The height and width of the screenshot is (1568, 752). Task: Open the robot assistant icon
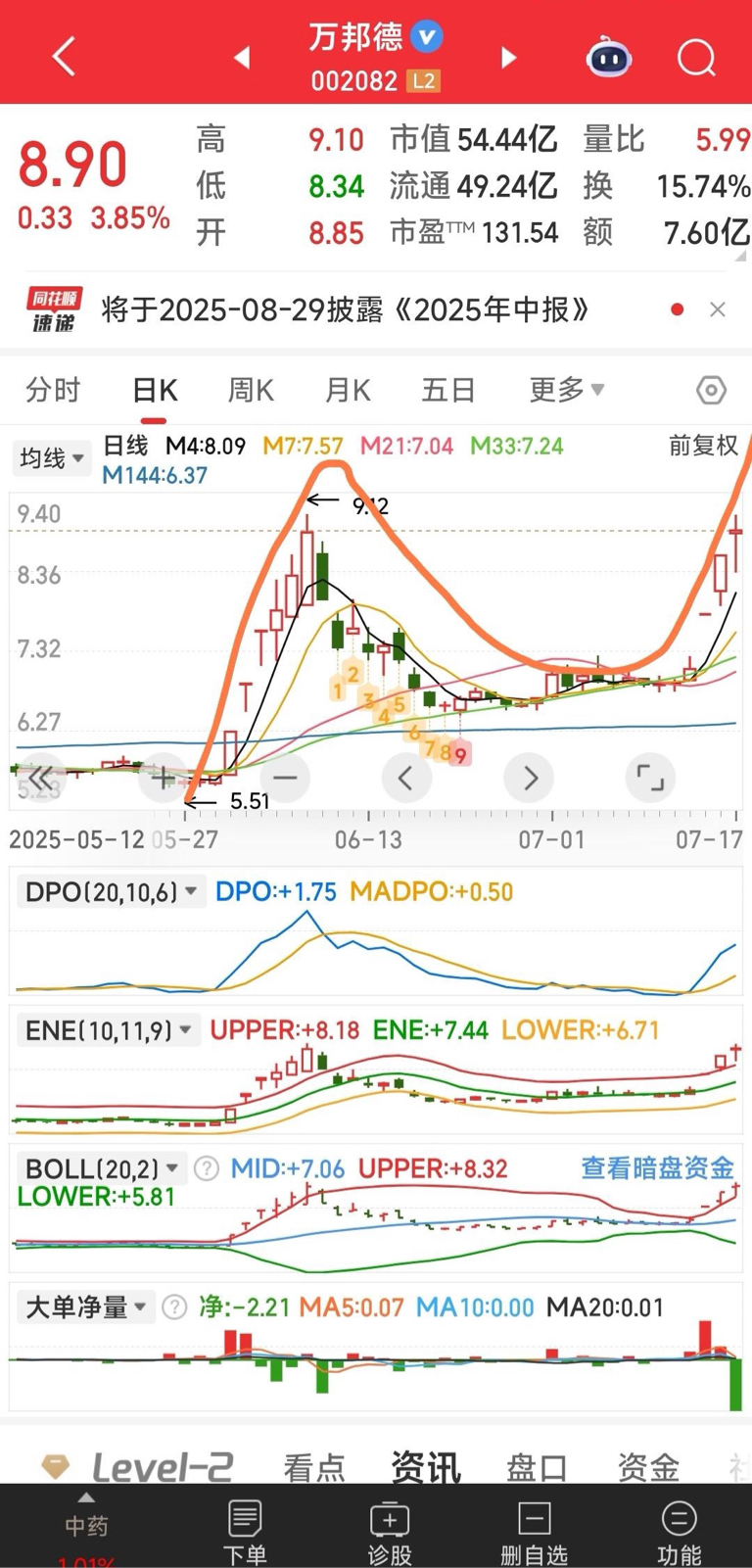[x=608, y=58]
